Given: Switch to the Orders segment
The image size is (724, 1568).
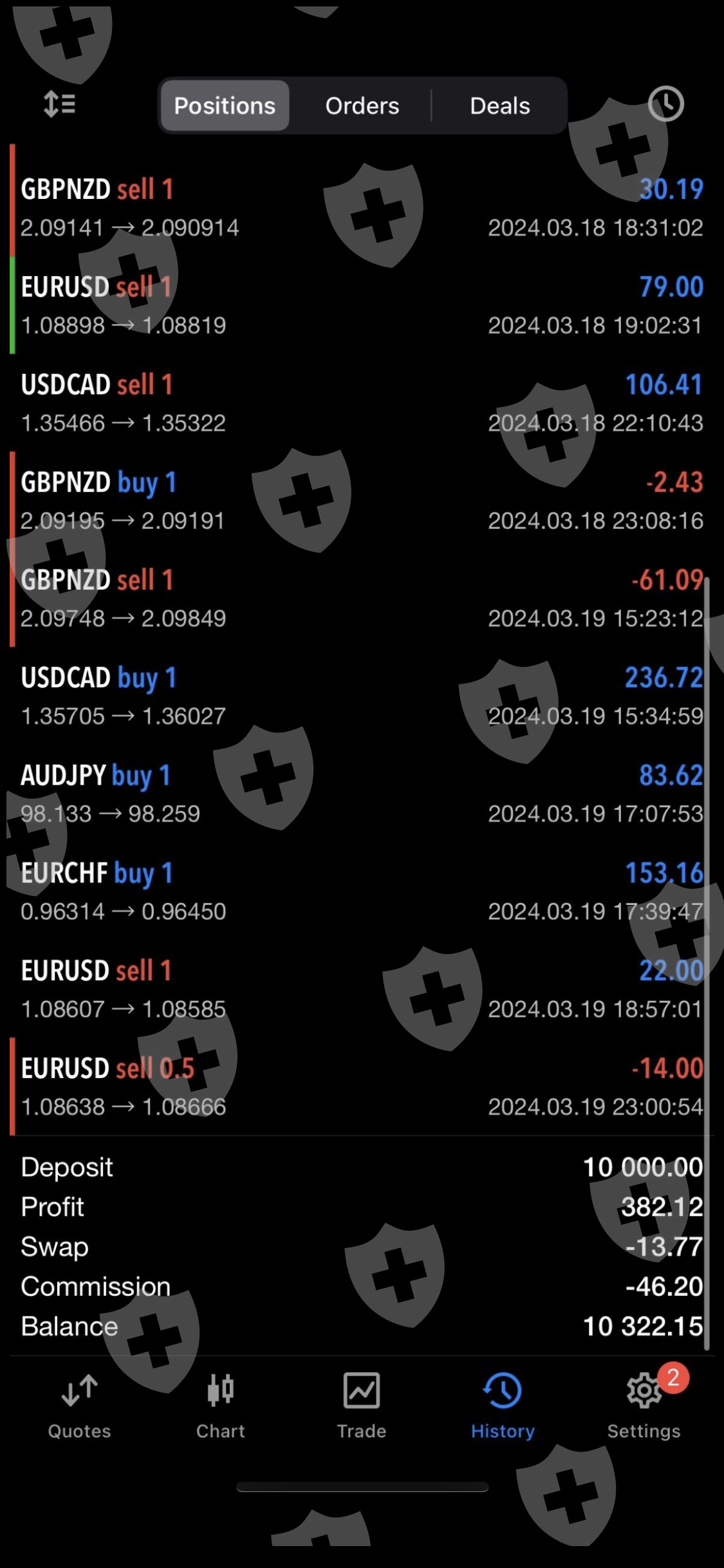Looking at the screenshot, I should click(362, 106).
